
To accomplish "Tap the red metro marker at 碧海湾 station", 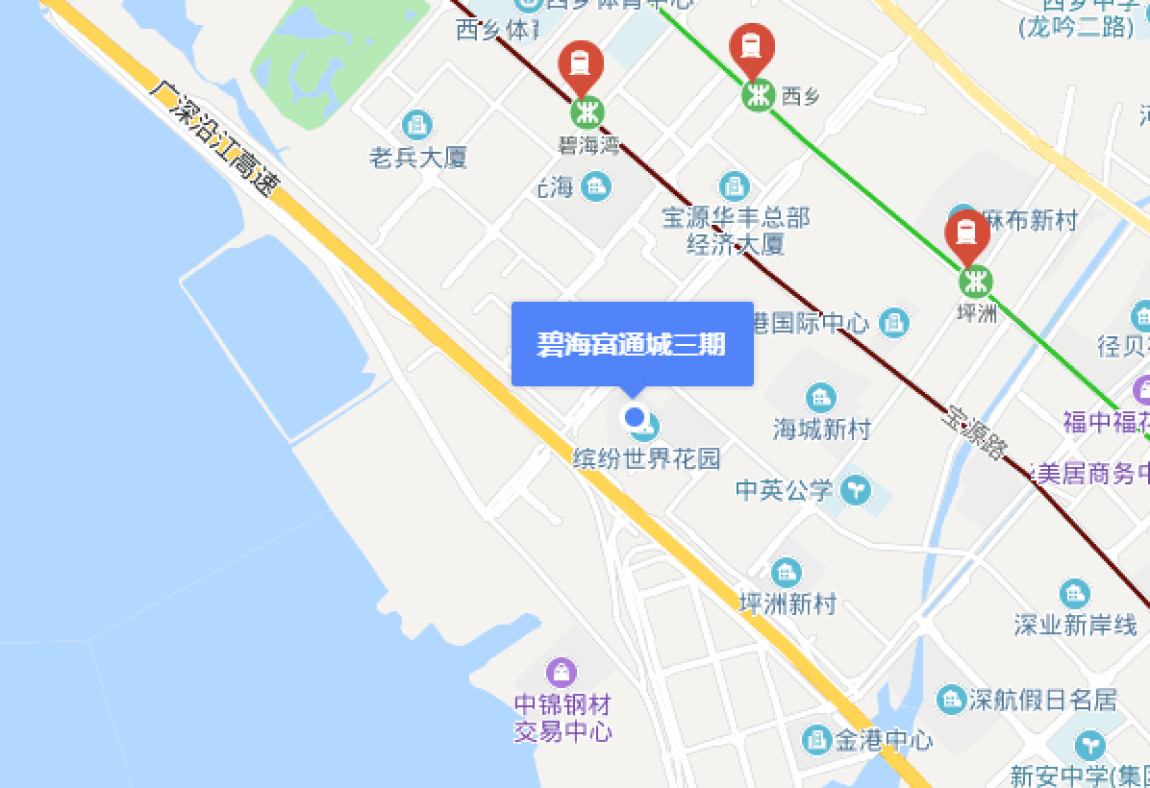I will 580,64.
